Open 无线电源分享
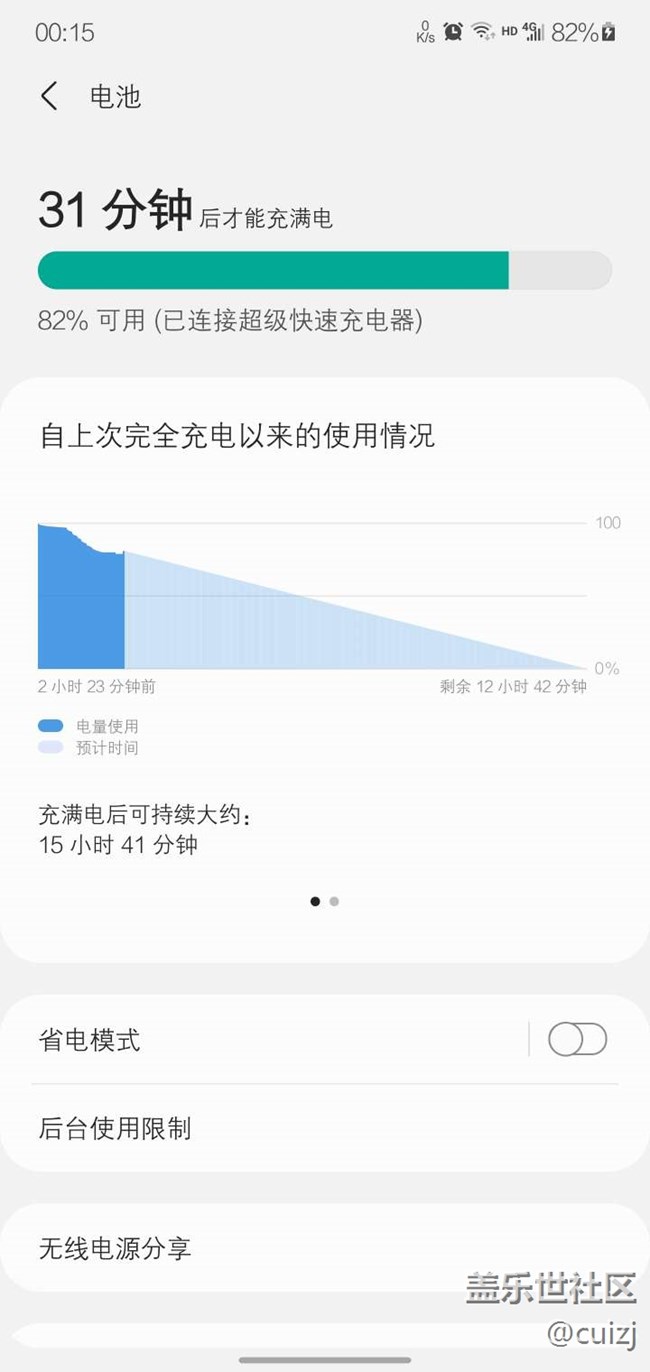This screenshot has width=650, height=1372. 325,1248
